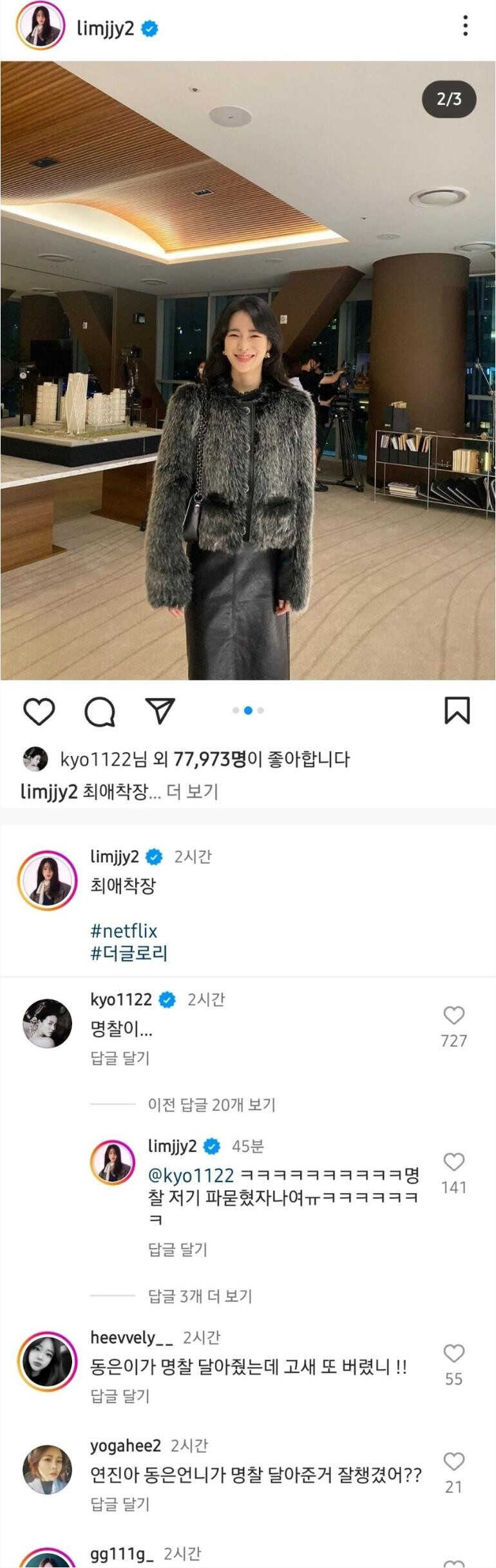Open the #더글로리 hashtag
This screenshot has height=1568, width=496.
click(129, 953)
